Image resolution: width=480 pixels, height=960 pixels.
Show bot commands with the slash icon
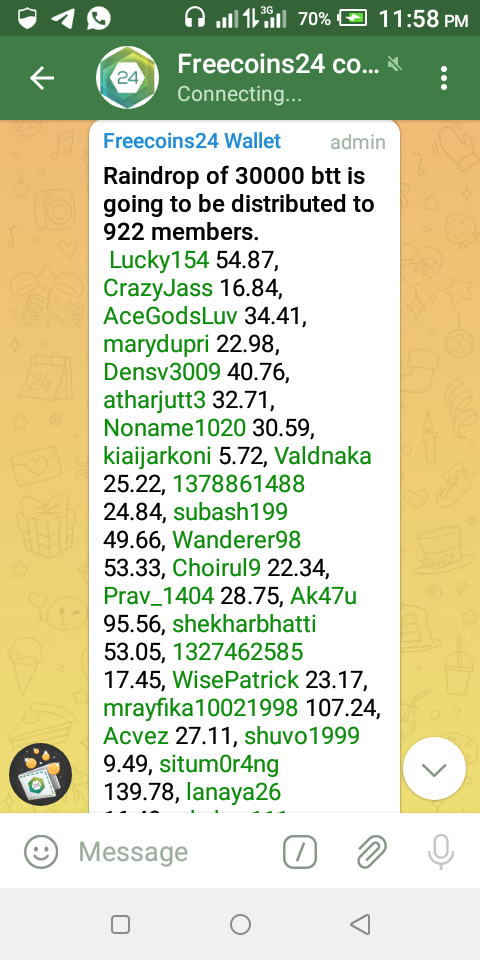300,852
